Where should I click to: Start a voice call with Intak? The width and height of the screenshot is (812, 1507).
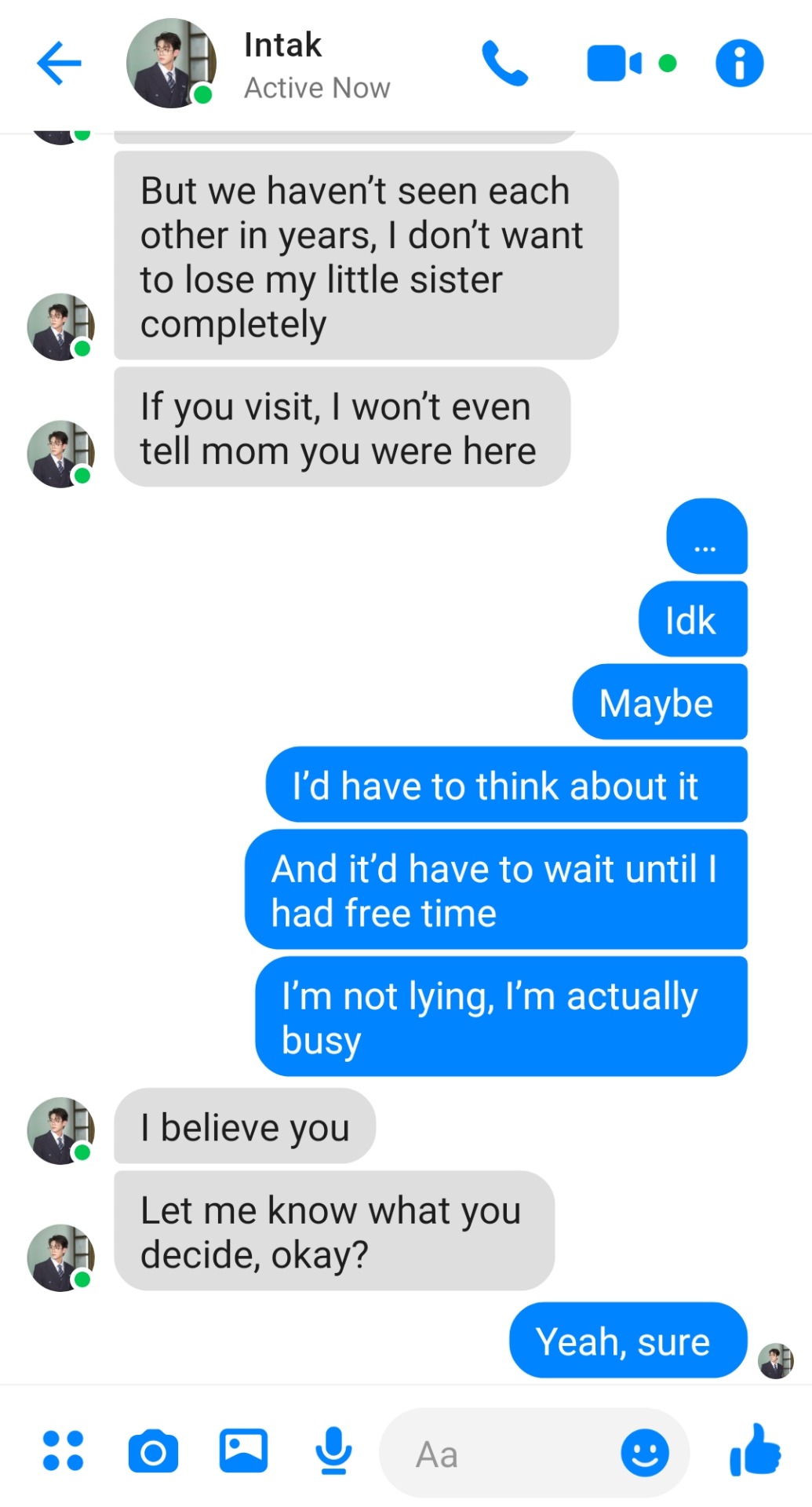(x=504, y=63)
